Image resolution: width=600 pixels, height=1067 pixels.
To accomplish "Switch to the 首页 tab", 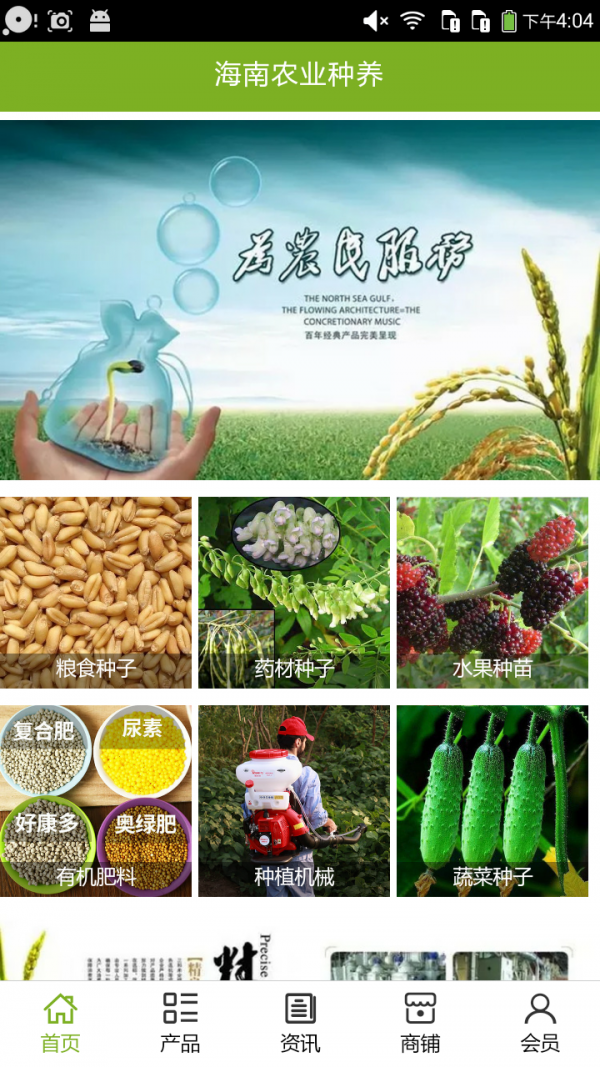I will (60, 1023).
